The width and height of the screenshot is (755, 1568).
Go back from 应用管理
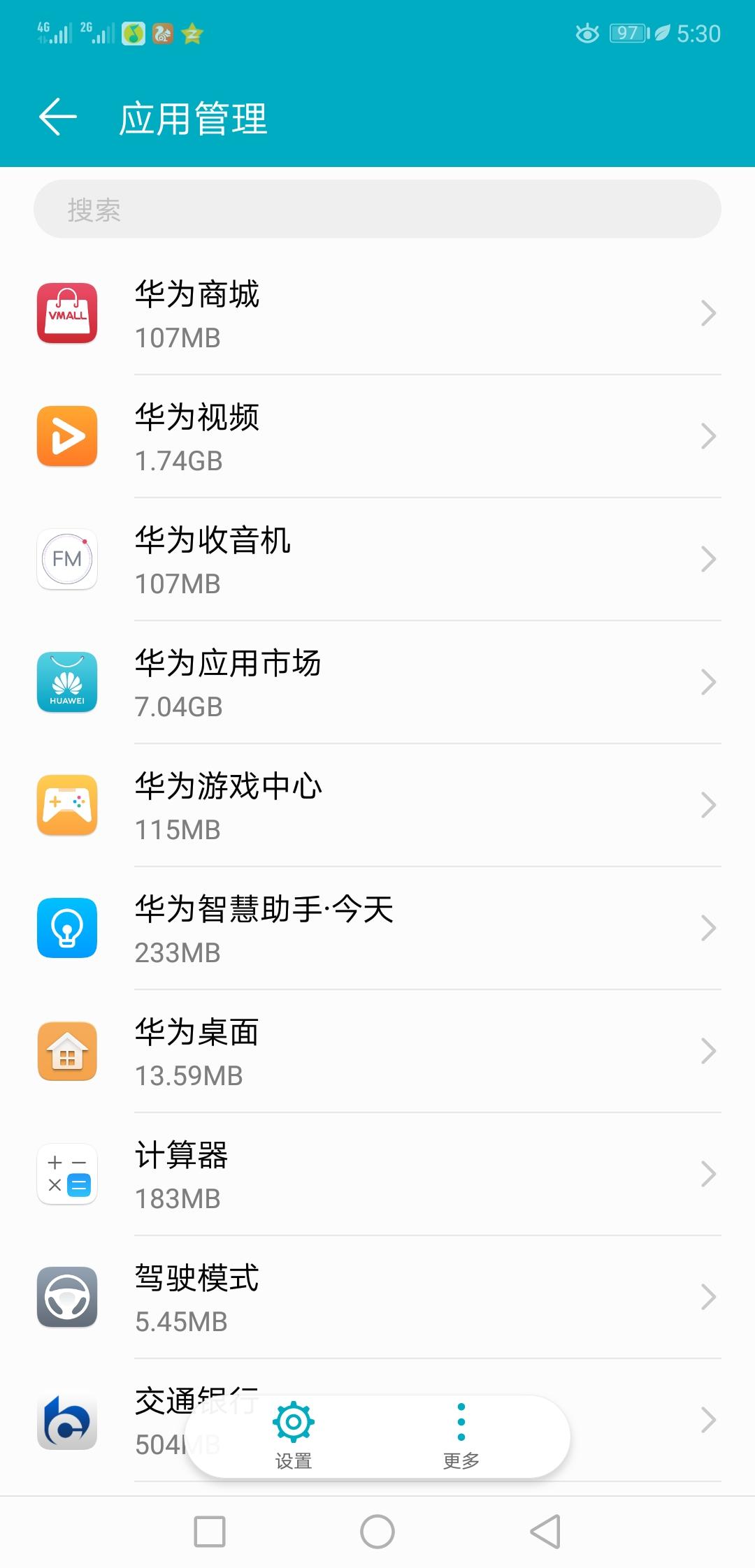58,117
